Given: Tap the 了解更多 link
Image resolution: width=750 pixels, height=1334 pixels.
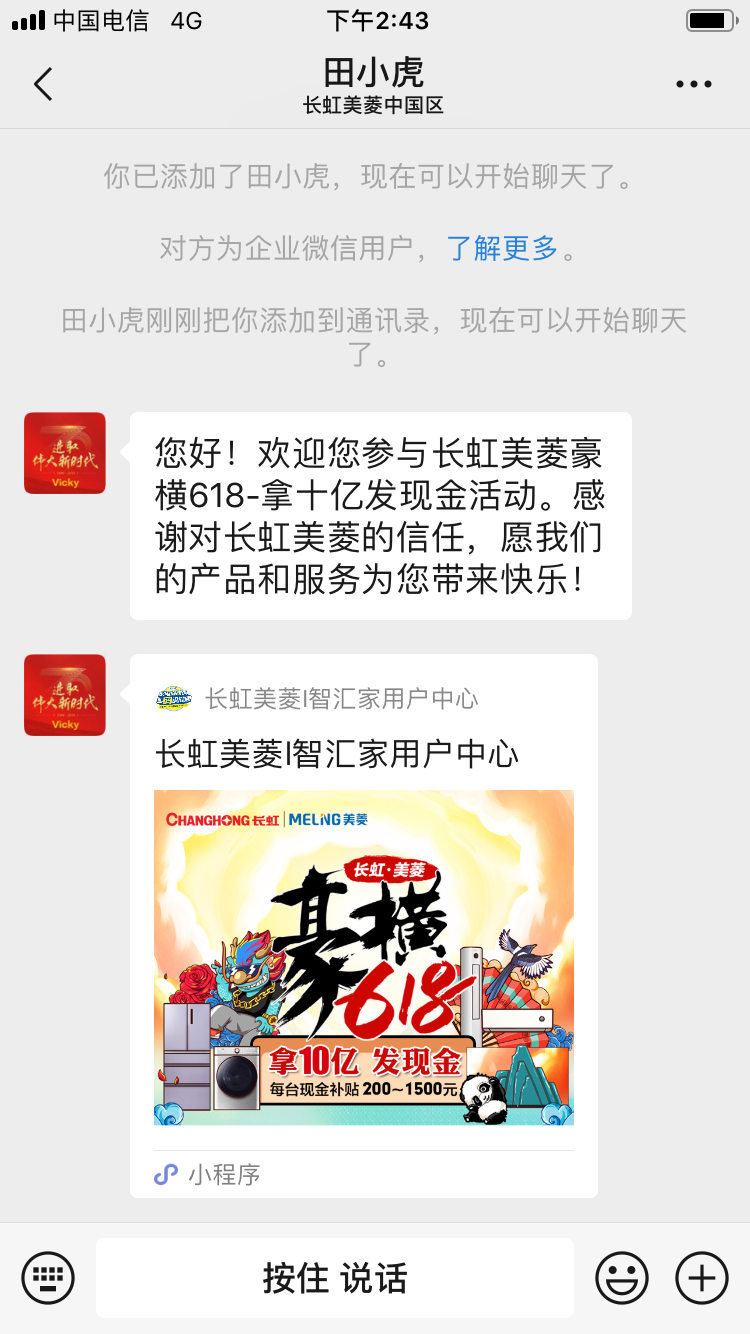Looking at the screenshot, I should 502,248.
